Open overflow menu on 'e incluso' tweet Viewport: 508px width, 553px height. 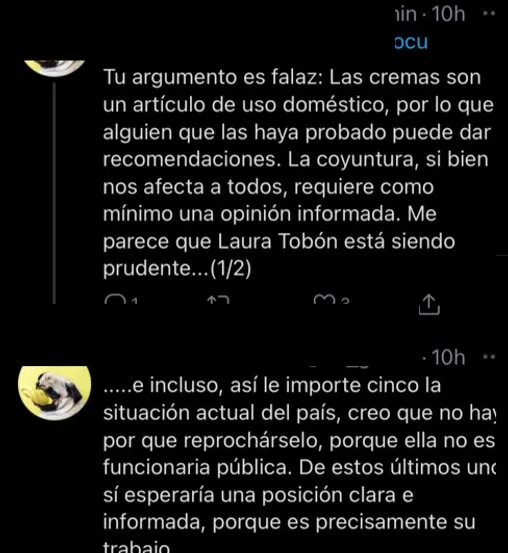(489, 357)
